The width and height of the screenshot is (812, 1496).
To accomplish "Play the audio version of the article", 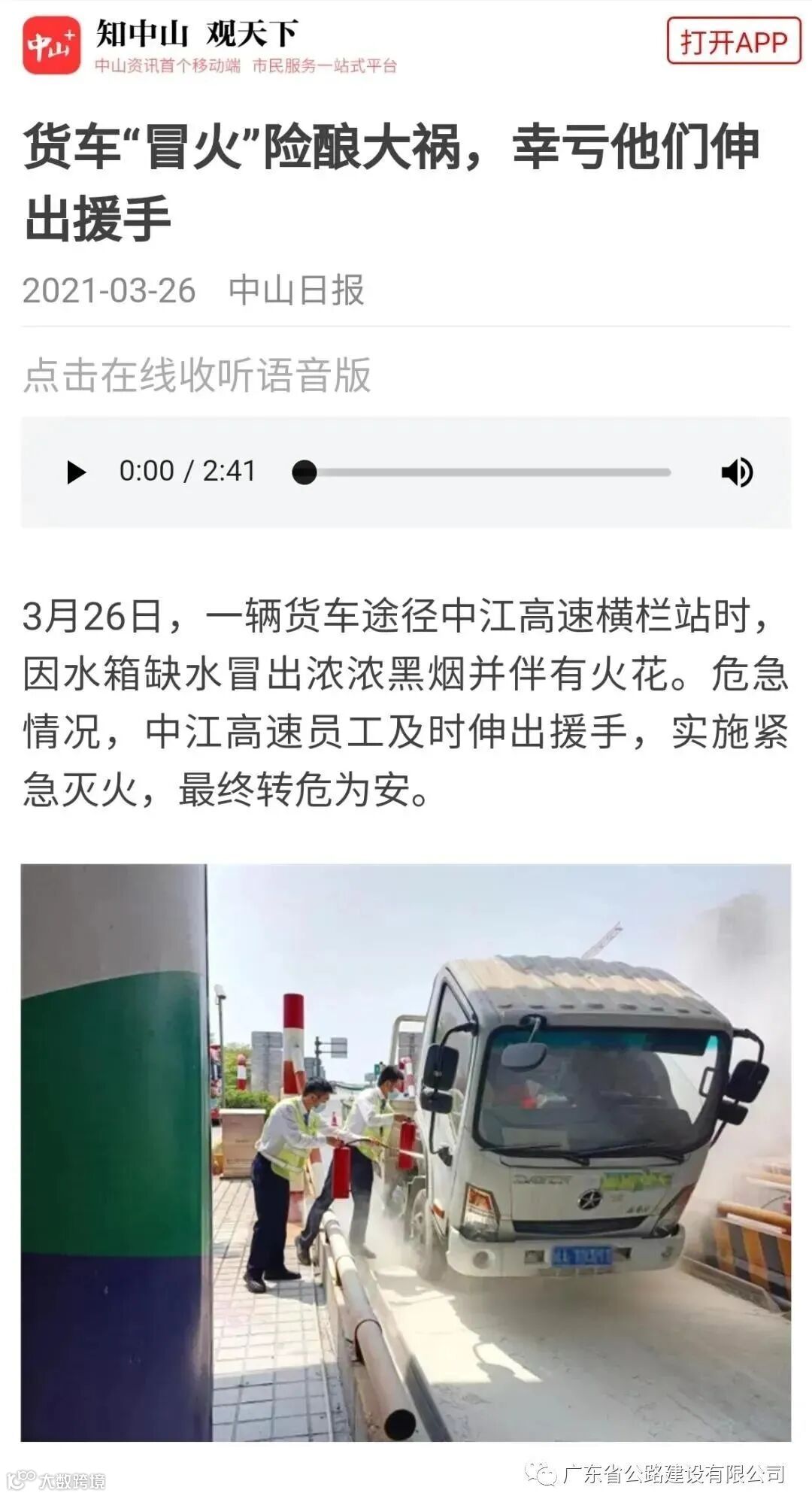I will [x=76, y=472].
